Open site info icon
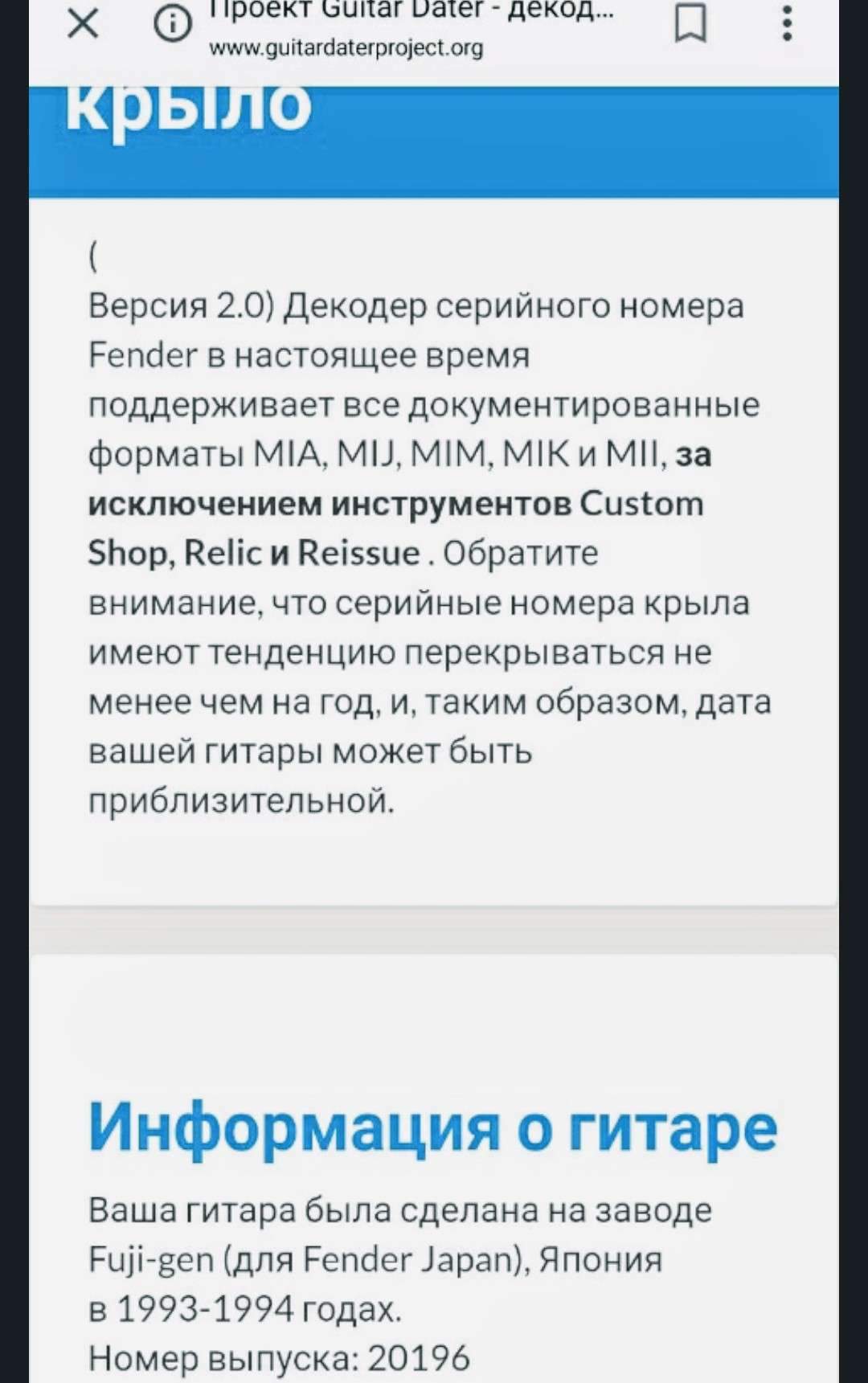 [x=173, y=24]
